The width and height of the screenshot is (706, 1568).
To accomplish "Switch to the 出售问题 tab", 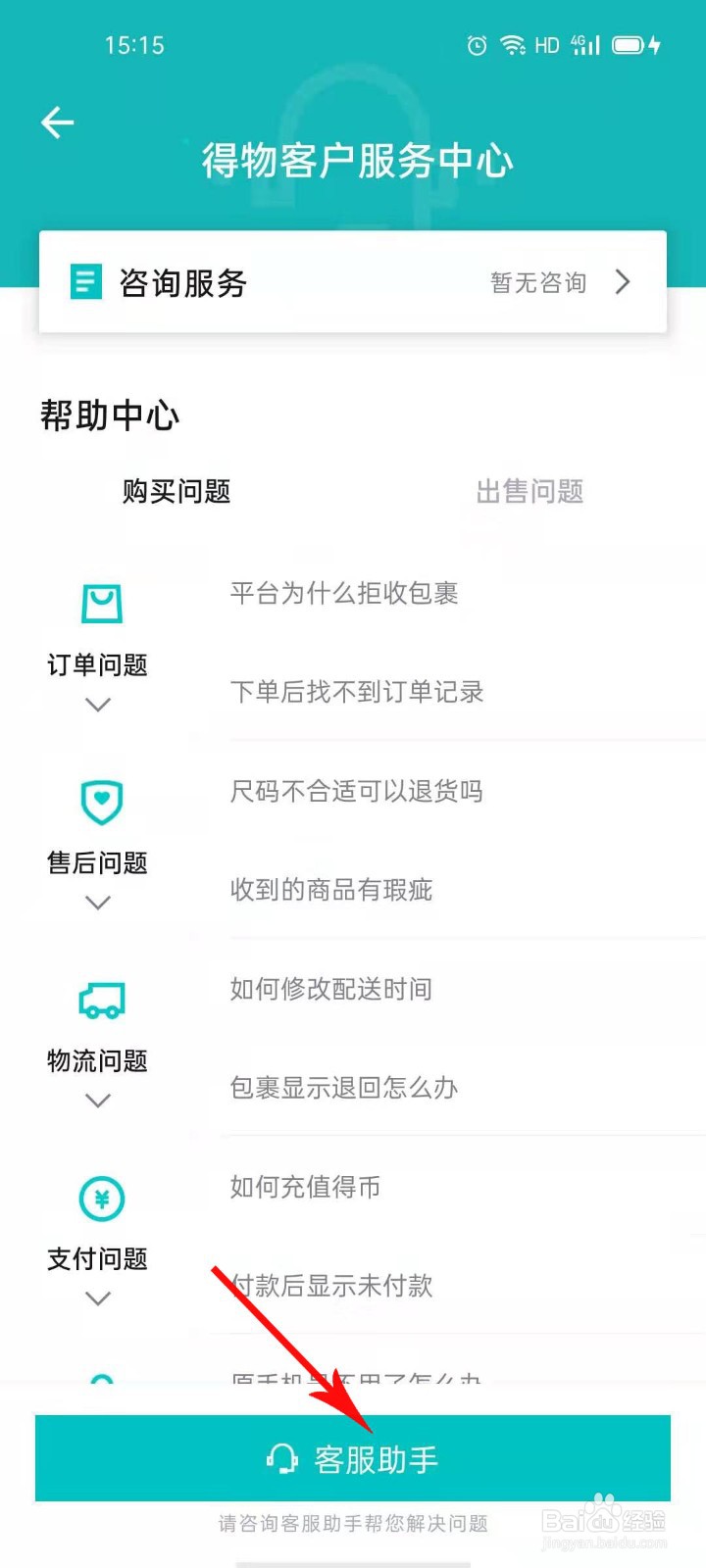I will coord(529,491).
